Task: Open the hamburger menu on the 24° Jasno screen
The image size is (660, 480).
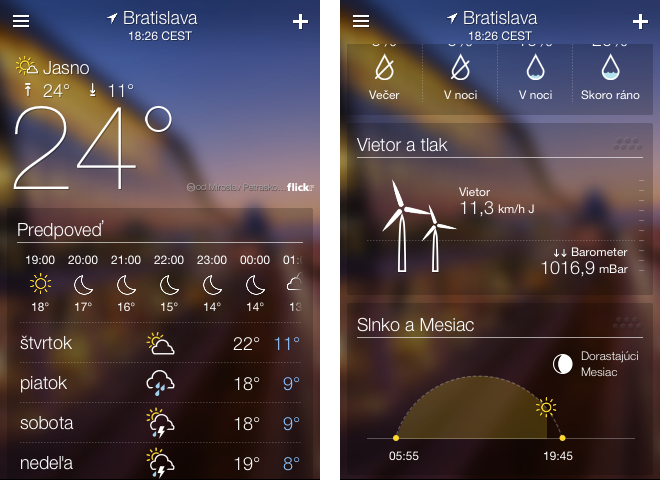Action: coord(21,22)
